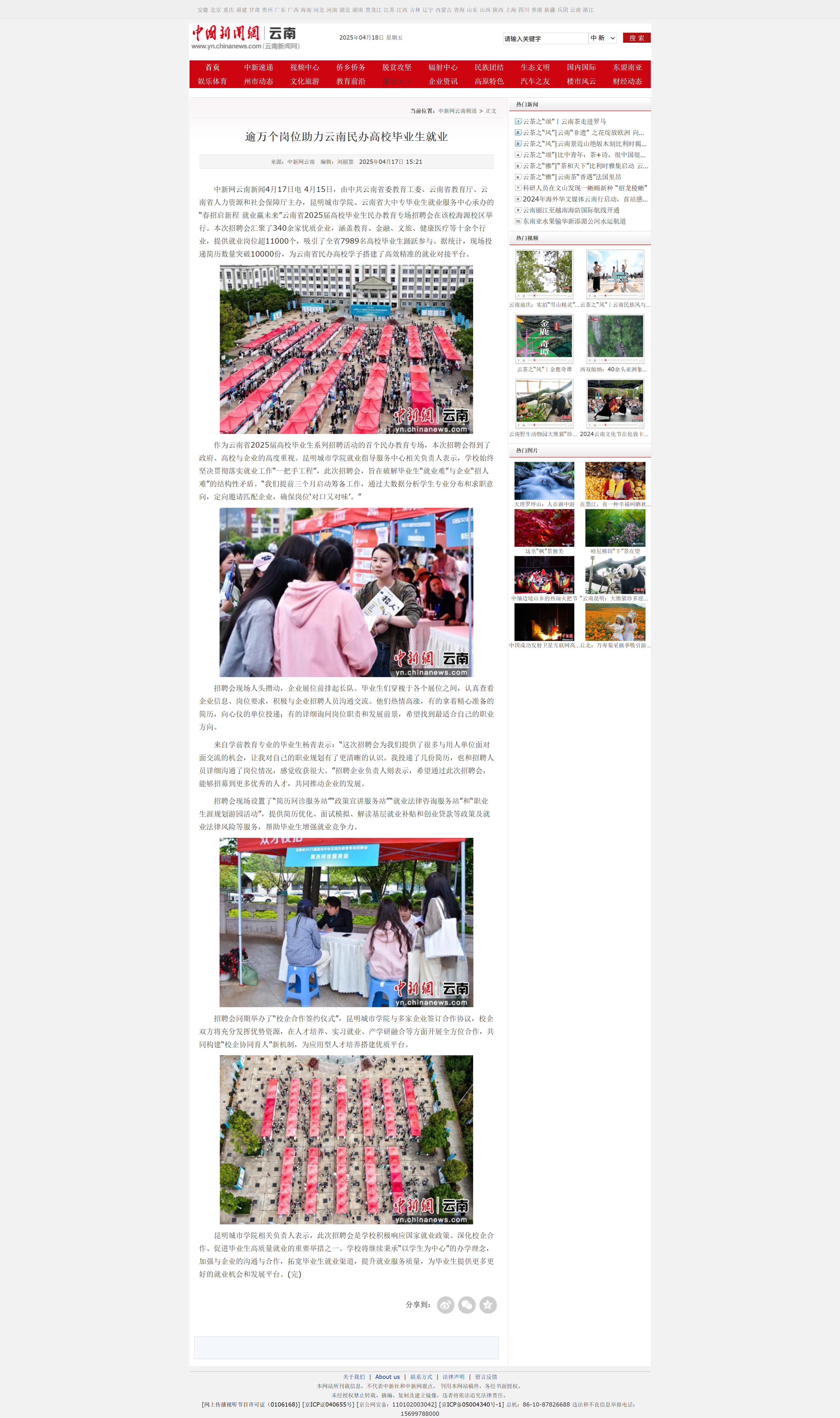Open the 哈尼梯田 hot picture
840x1418 pixels.
615,528
